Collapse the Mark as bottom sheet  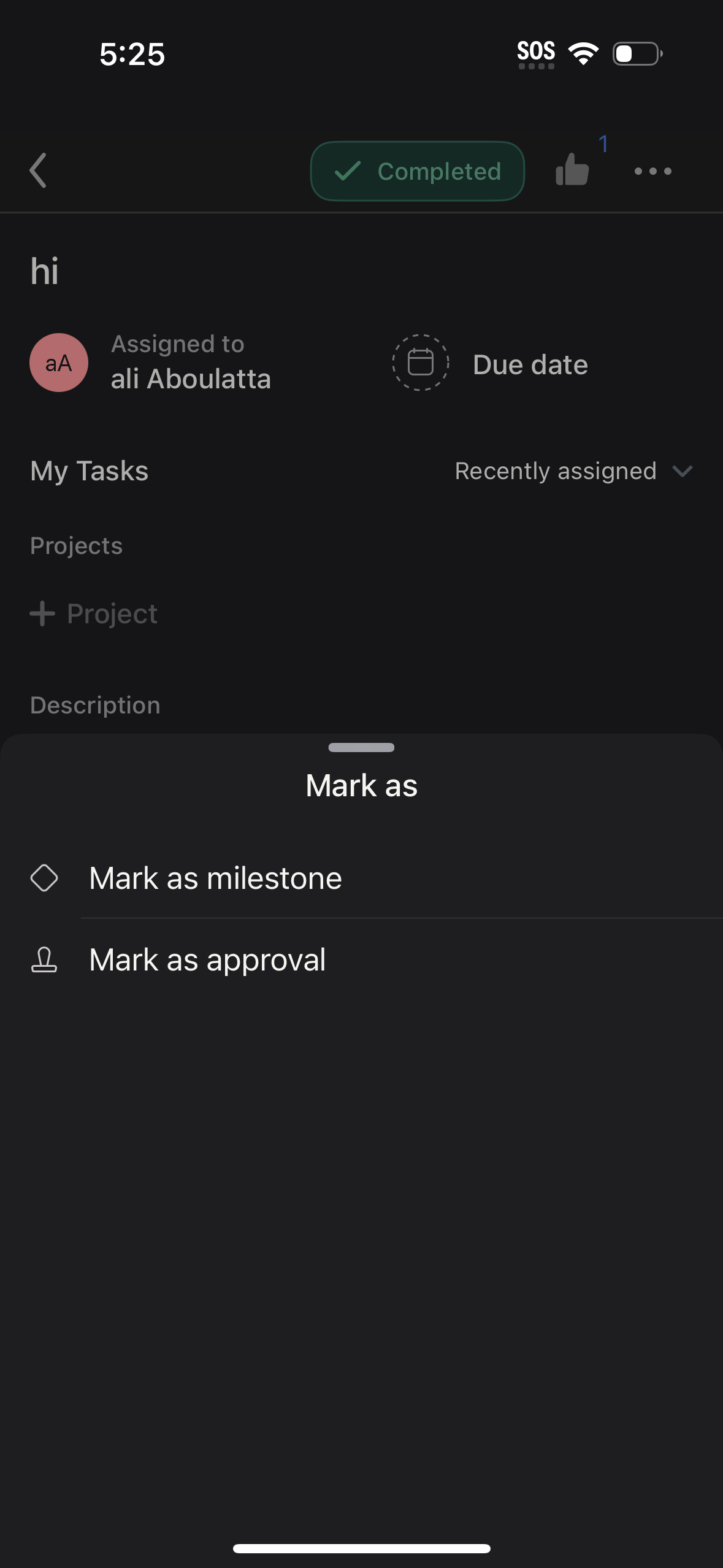(x=361, y=748)
